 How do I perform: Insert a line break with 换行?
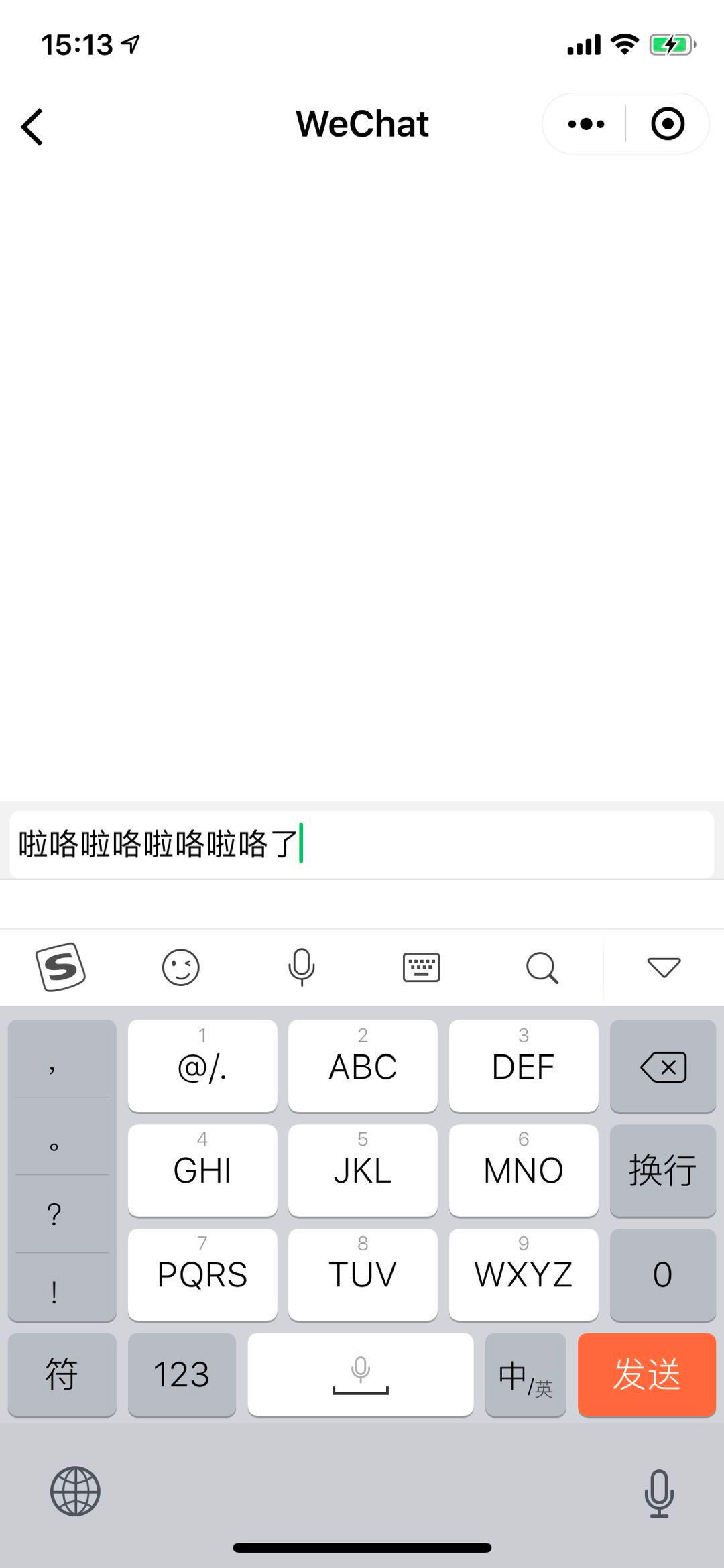click(663, 1170)
